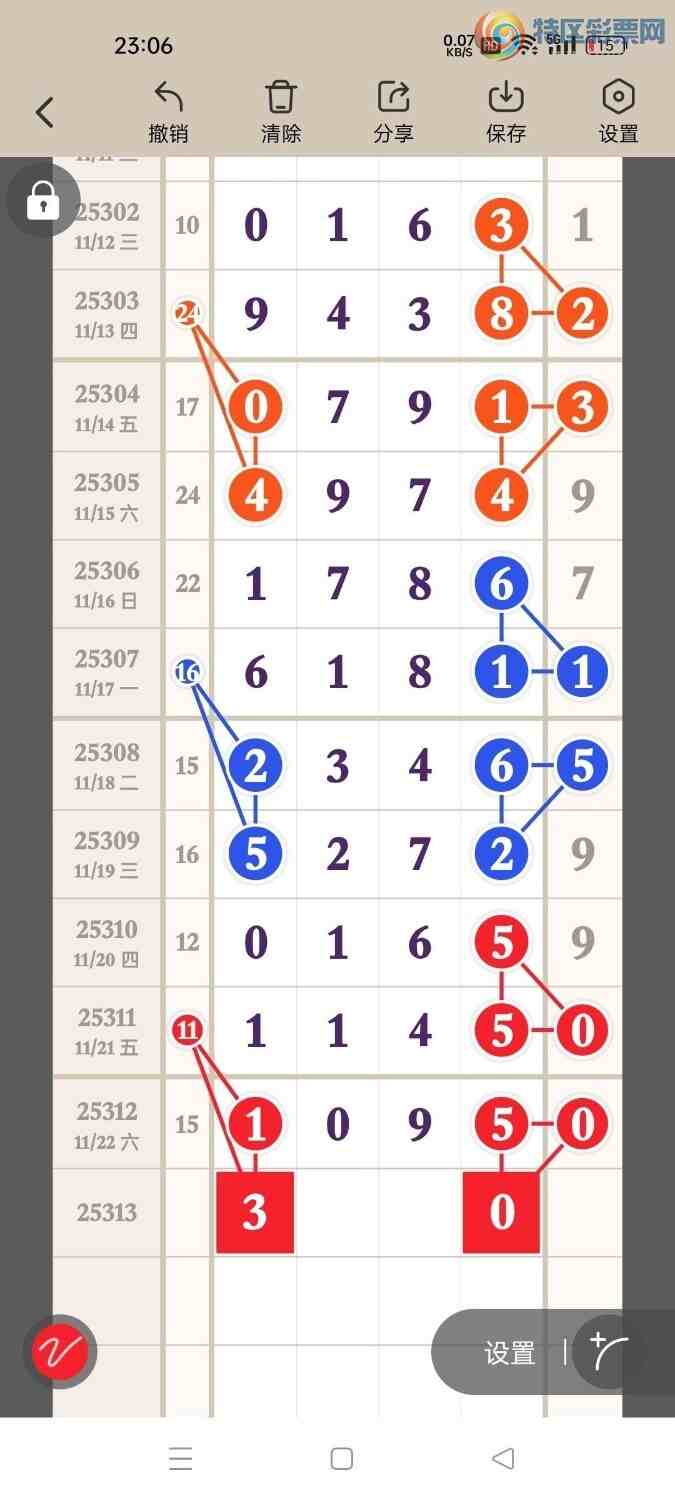Open the floating 设置 pill button
This screenshot has width=675, height=1500.
509,1353
